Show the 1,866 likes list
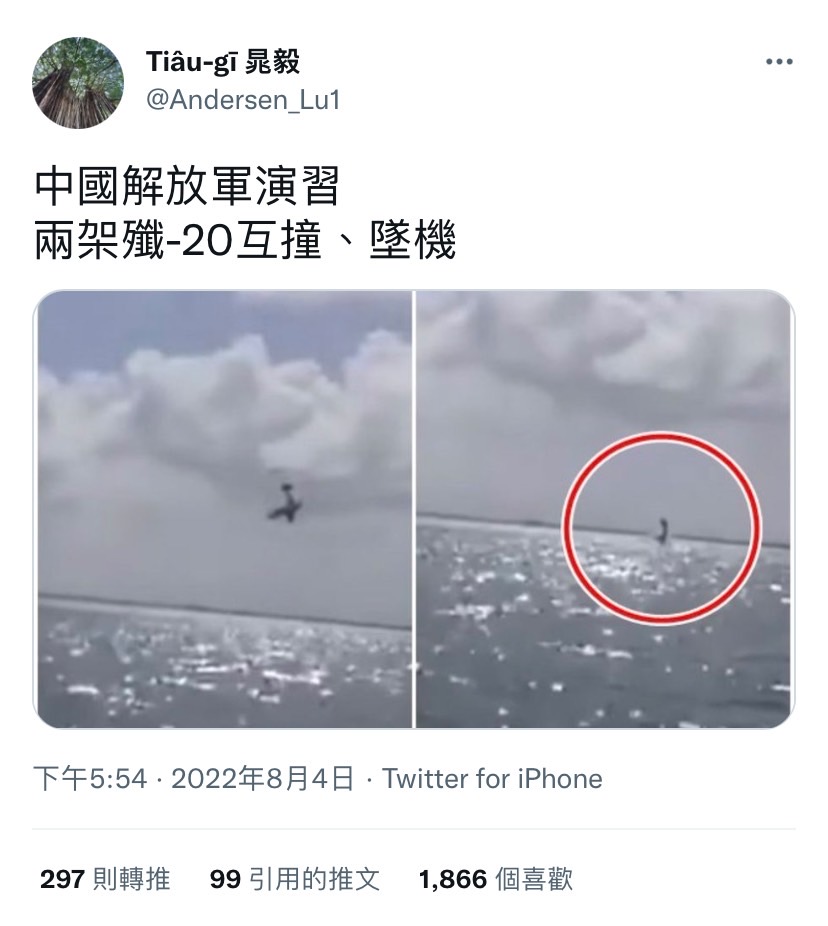Screen dimensions: 828x926 pos(496,880)
